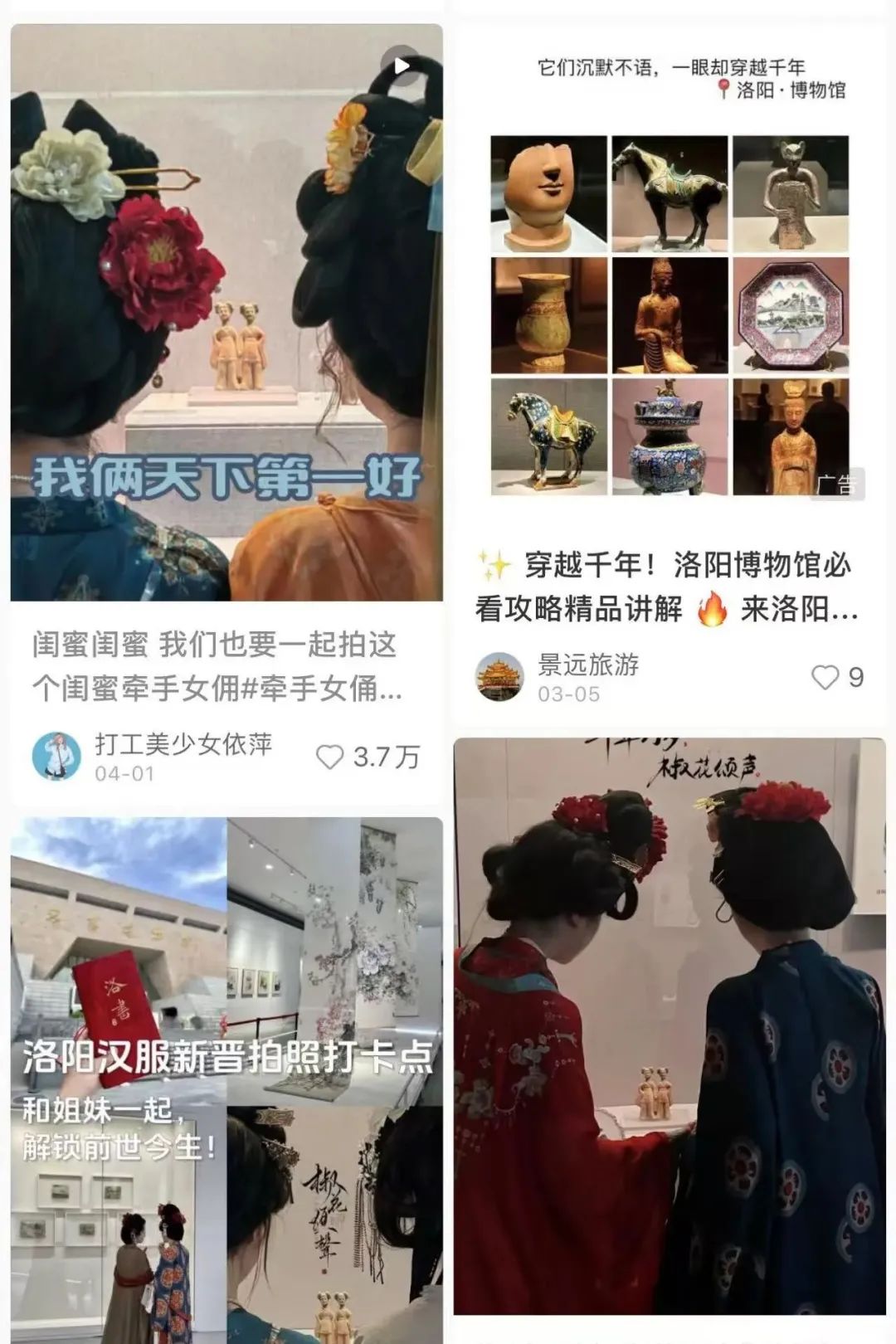Open the 闺蜜牵手女俑 post caption

point(217,666)
